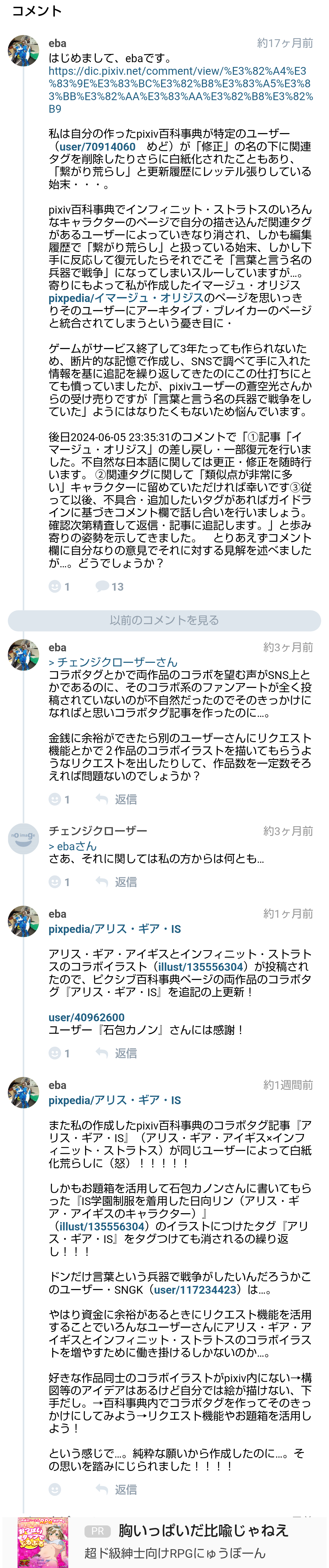Image resolution: width=329 pixels, height=1568 pixels.
Task: Reply to チェンジクローザー's comment
Action: click(x=116, y=882)
